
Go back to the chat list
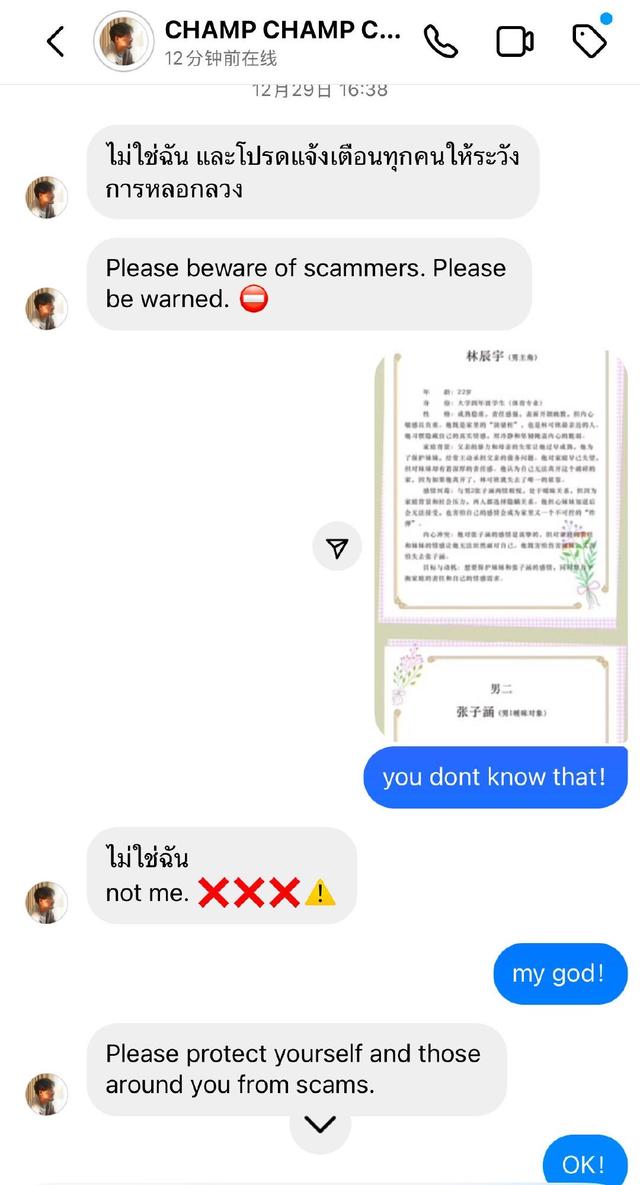coord(55,41)
